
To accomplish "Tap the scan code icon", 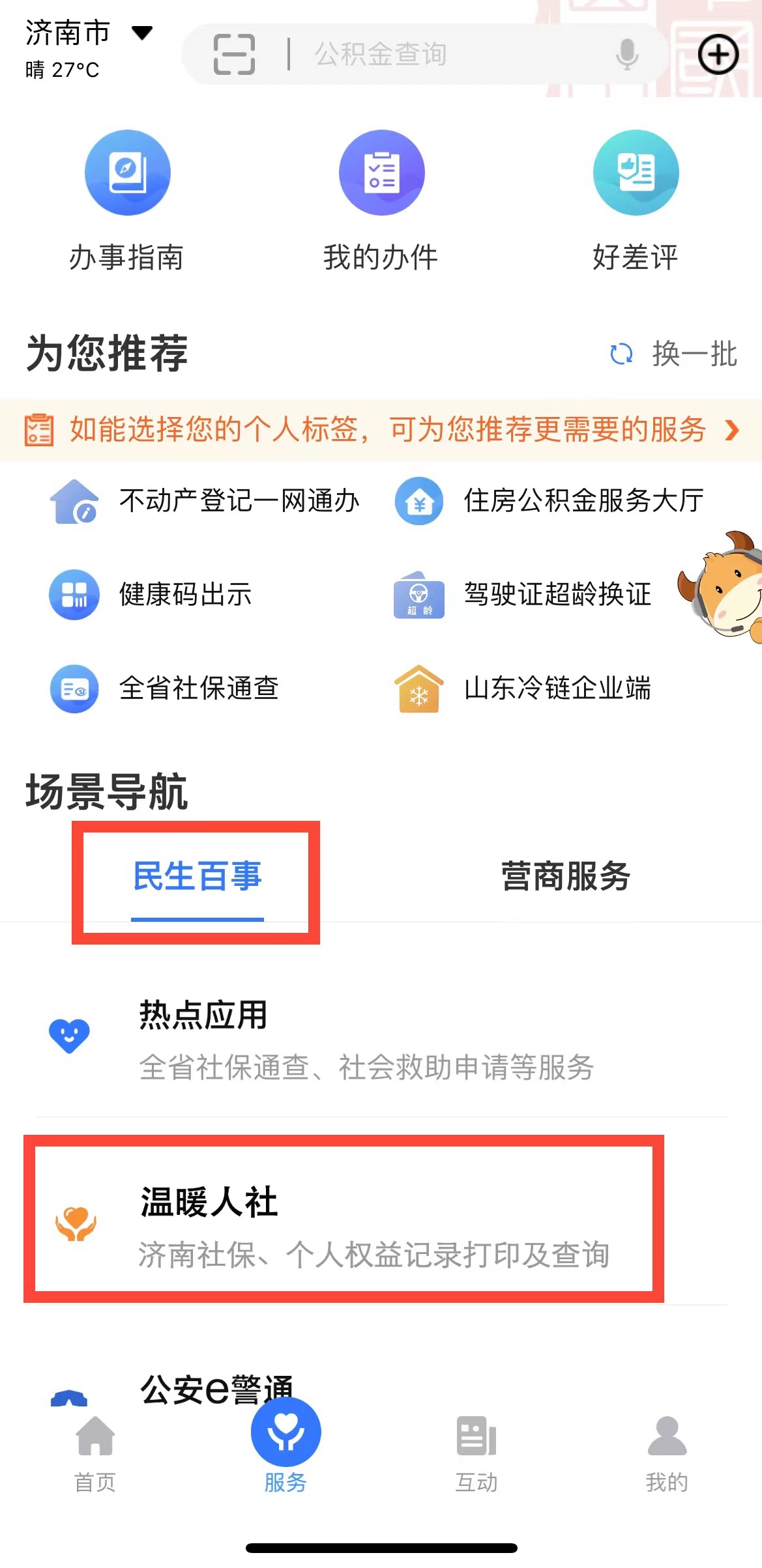I will 234,54.
